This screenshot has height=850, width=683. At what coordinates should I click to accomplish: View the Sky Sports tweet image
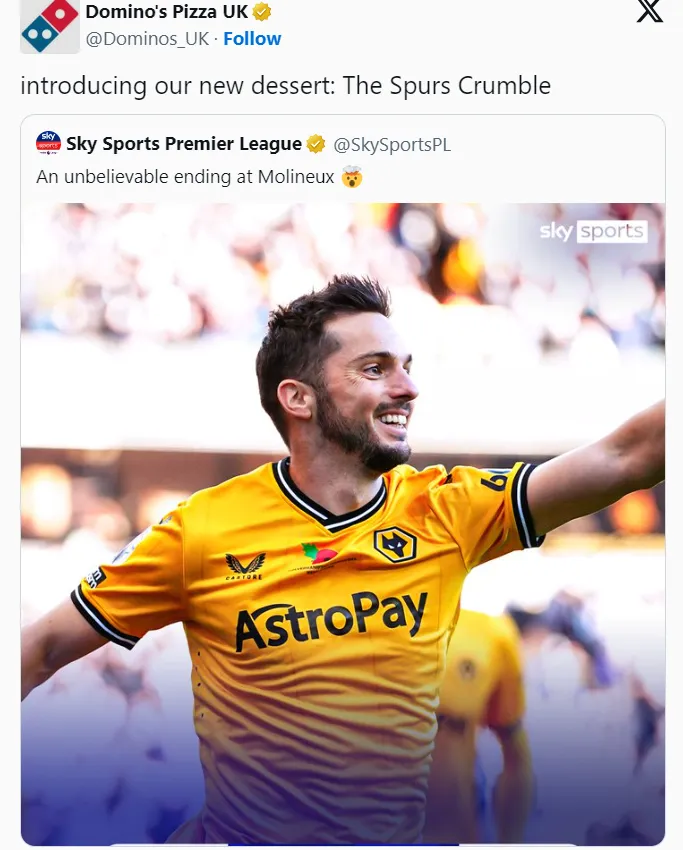coord(342,520)
